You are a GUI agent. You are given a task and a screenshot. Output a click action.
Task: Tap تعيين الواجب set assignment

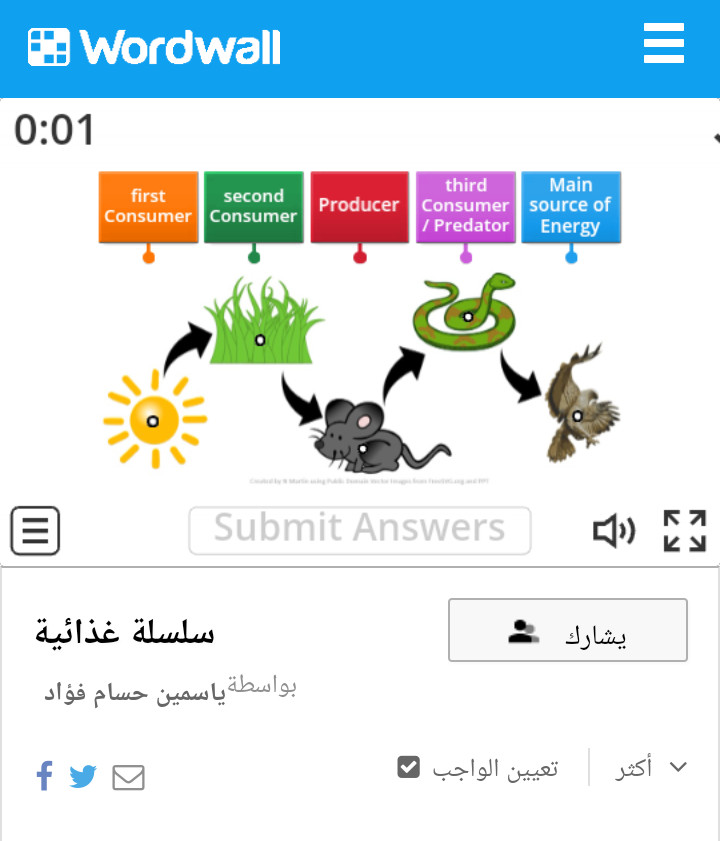(x=478, y=768)
